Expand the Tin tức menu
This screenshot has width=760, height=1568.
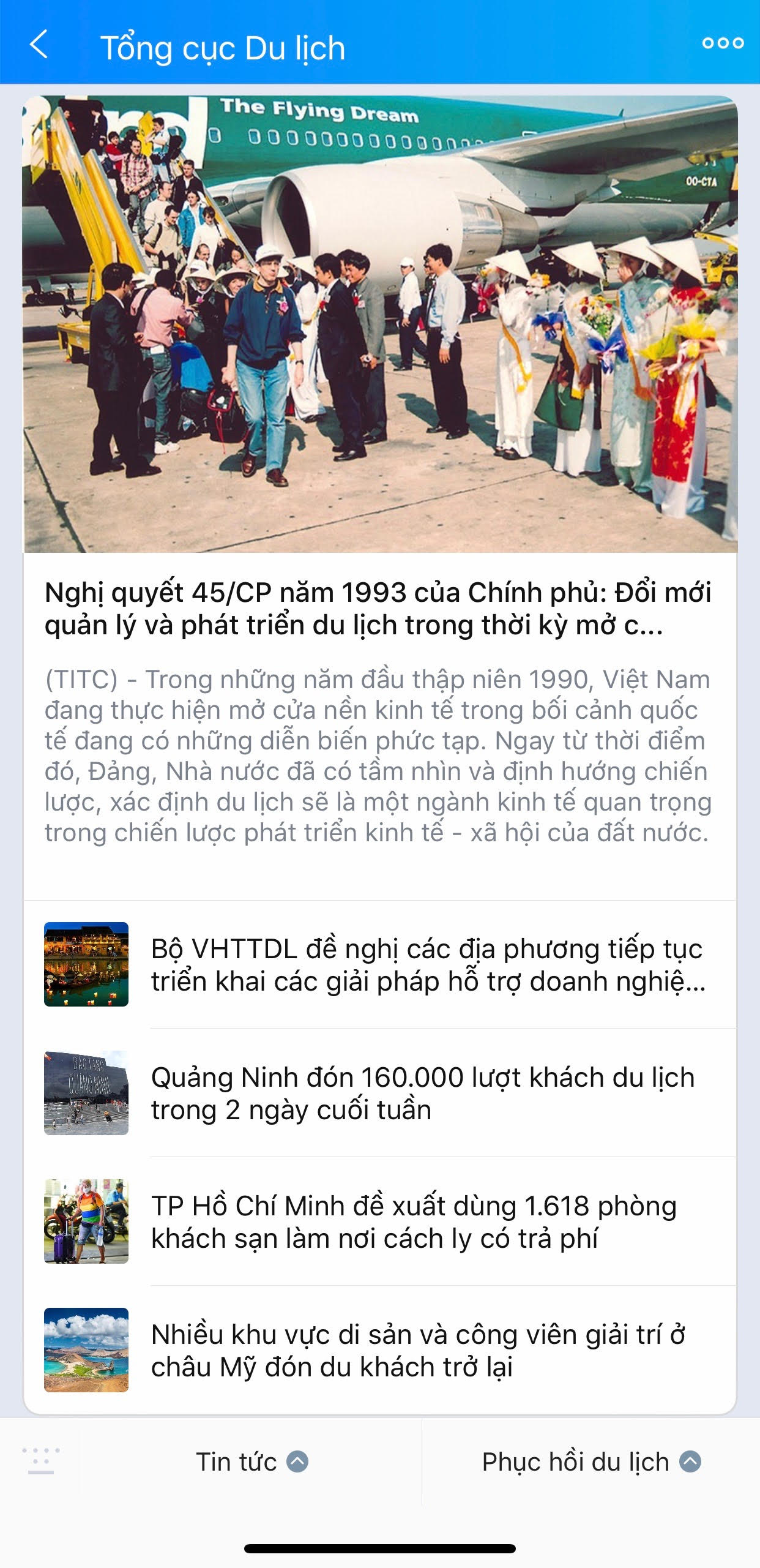point(251,1462)
